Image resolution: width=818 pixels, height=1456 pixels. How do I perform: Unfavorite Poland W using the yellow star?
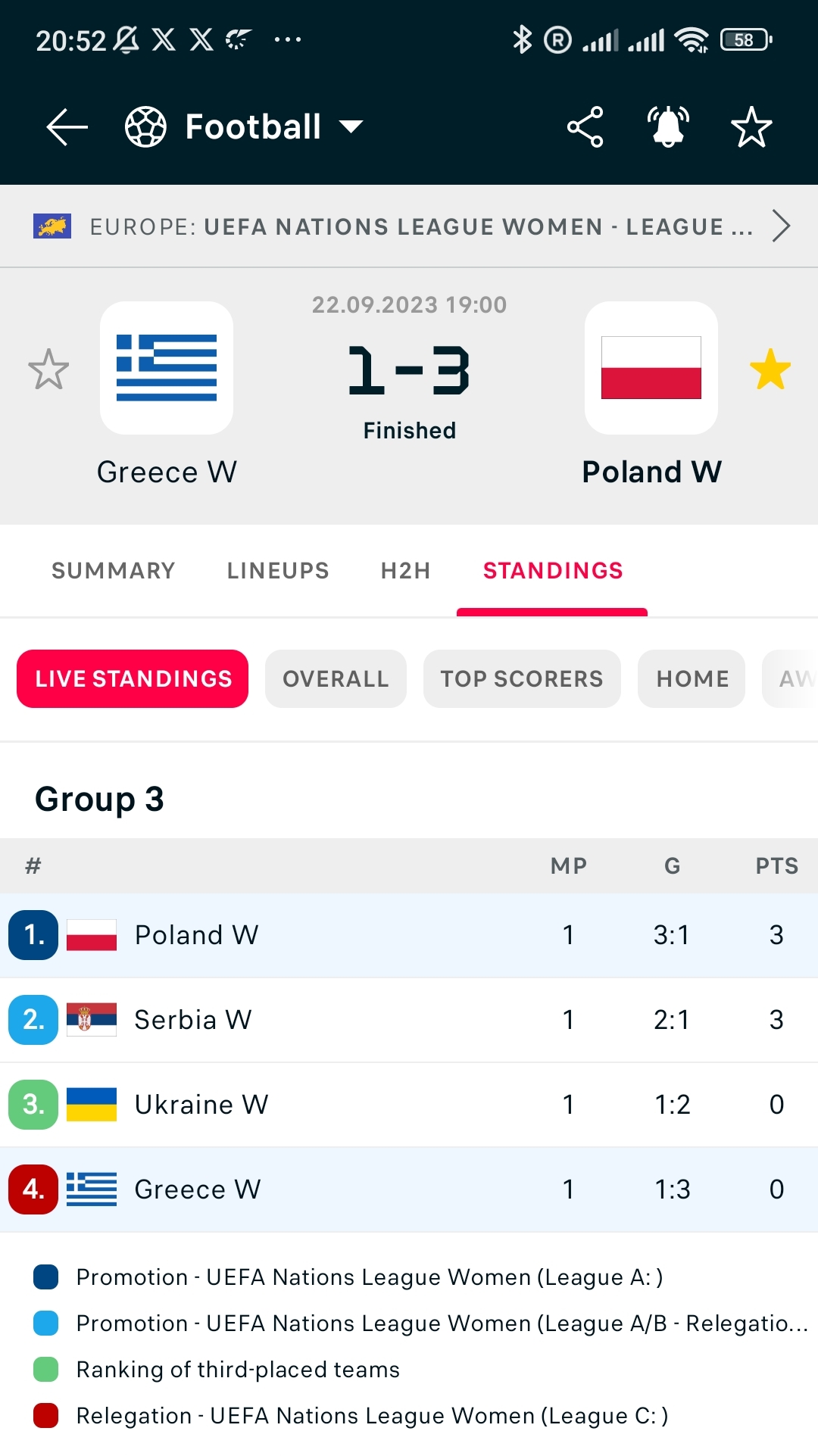click(770, 369)
